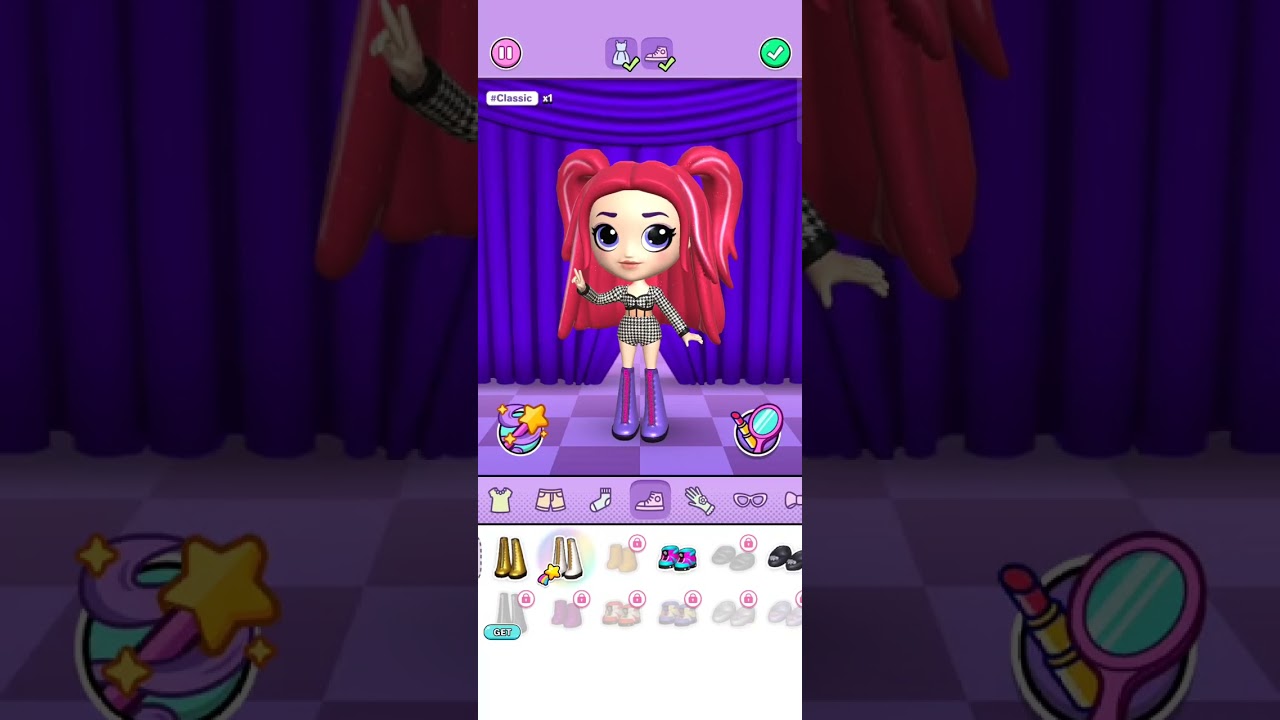Switch to the gloves category
Screen dimensions: 1280x720
(699, 500)
